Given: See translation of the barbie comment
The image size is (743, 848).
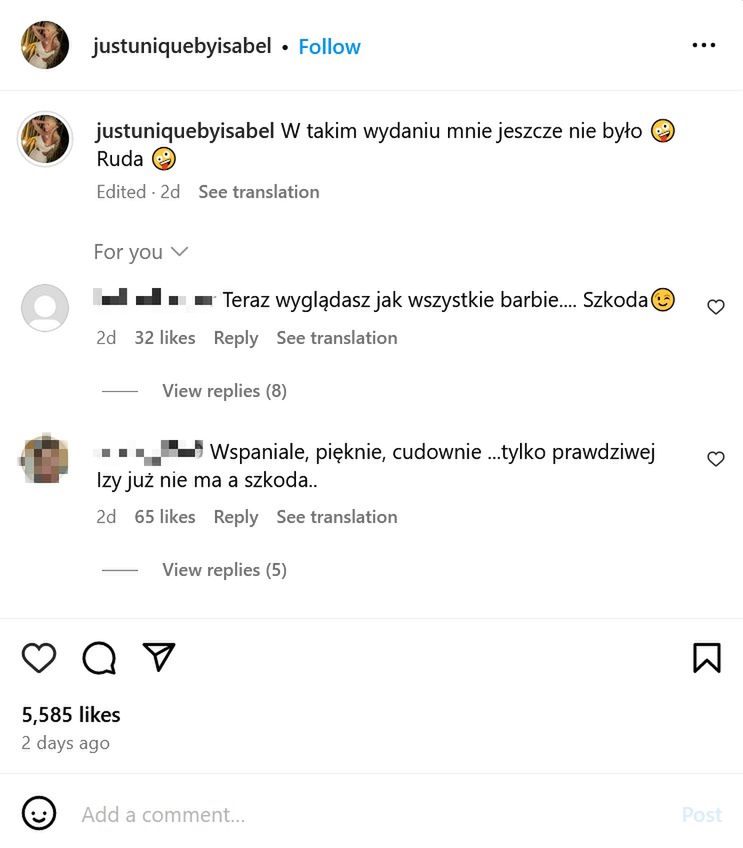Looking at the screenshot, I should click(336, 338).
